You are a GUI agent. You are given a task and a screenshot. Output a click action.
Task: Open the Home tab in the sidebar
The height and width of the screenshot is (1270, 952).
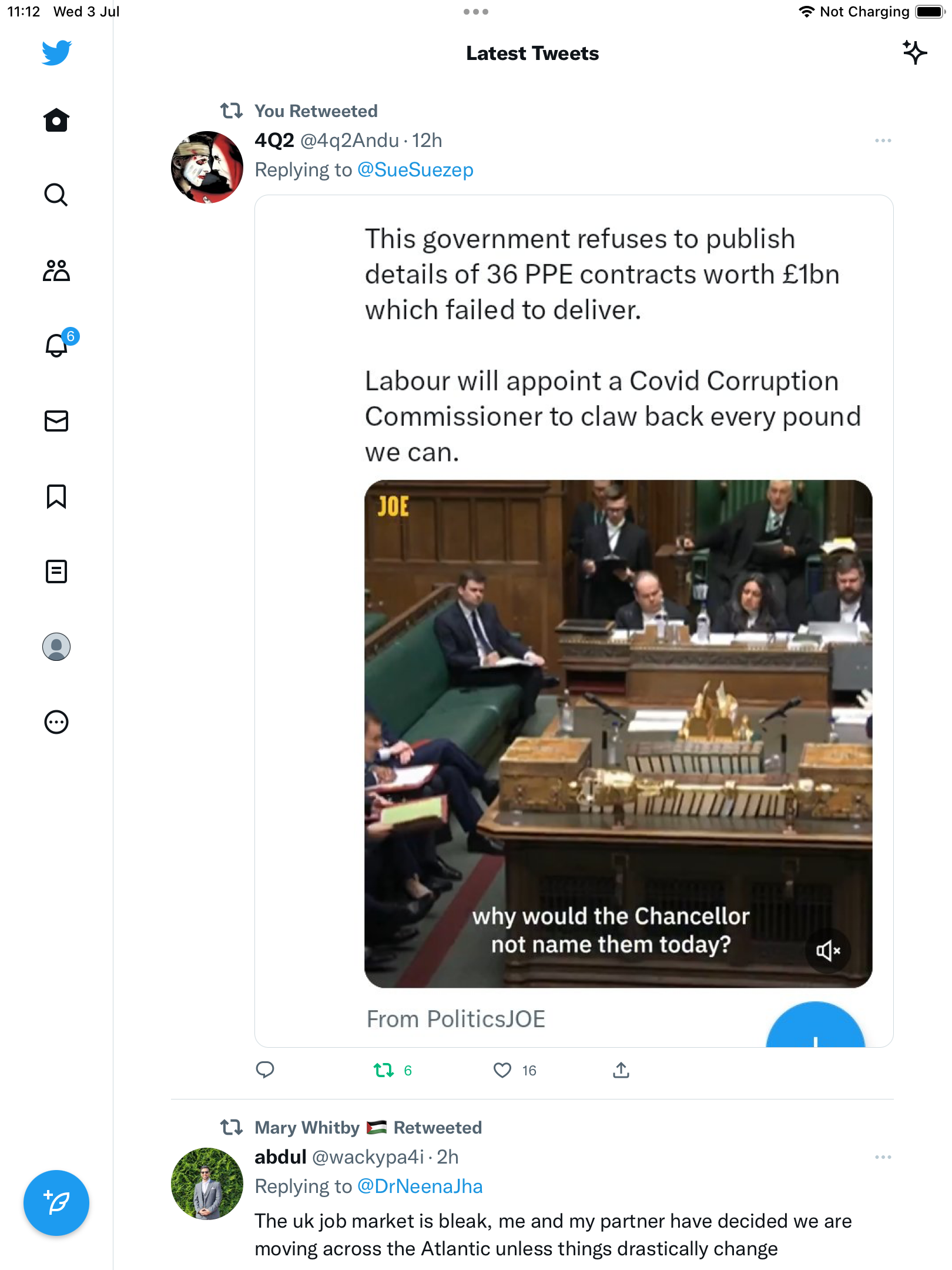[56, 120]
